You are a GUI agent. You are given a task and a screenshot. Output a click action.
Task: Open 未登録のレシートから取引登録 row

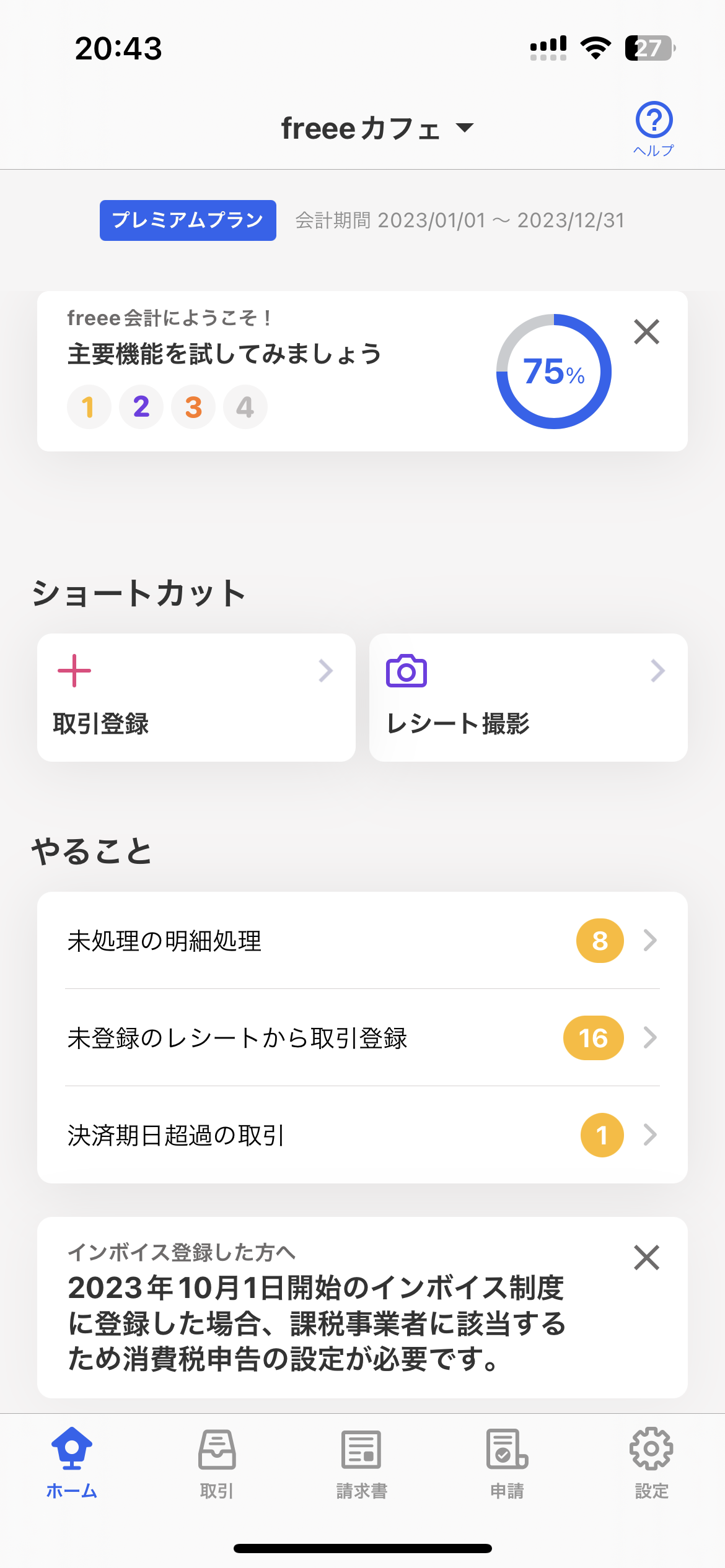[362, 1038]
